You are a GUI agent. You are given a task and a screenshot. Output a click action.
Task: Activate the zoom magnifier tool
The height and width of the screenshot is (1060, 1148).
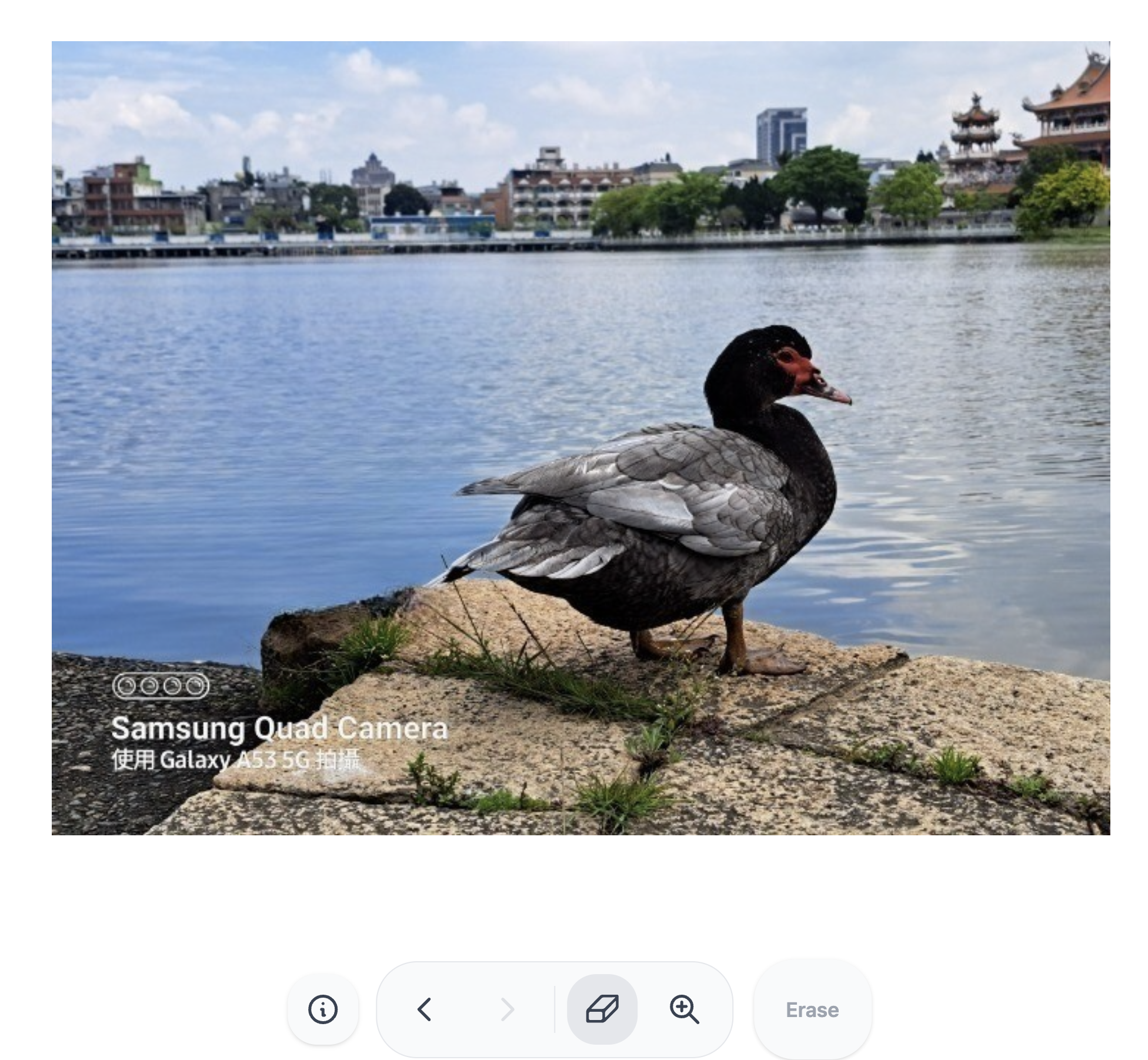coord(684,1009)
